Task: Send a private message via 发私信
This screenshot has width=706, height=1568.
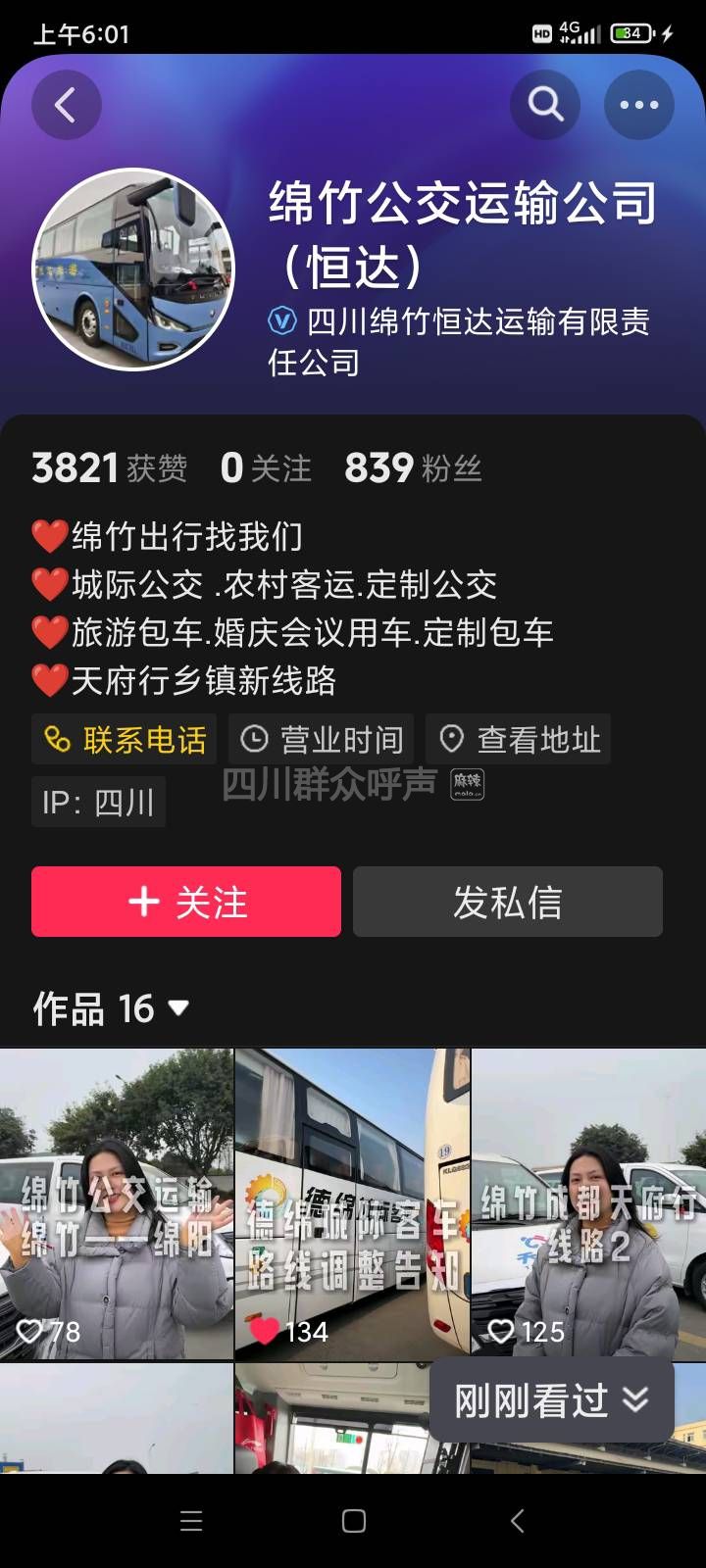Action: (x=507, y=902)
